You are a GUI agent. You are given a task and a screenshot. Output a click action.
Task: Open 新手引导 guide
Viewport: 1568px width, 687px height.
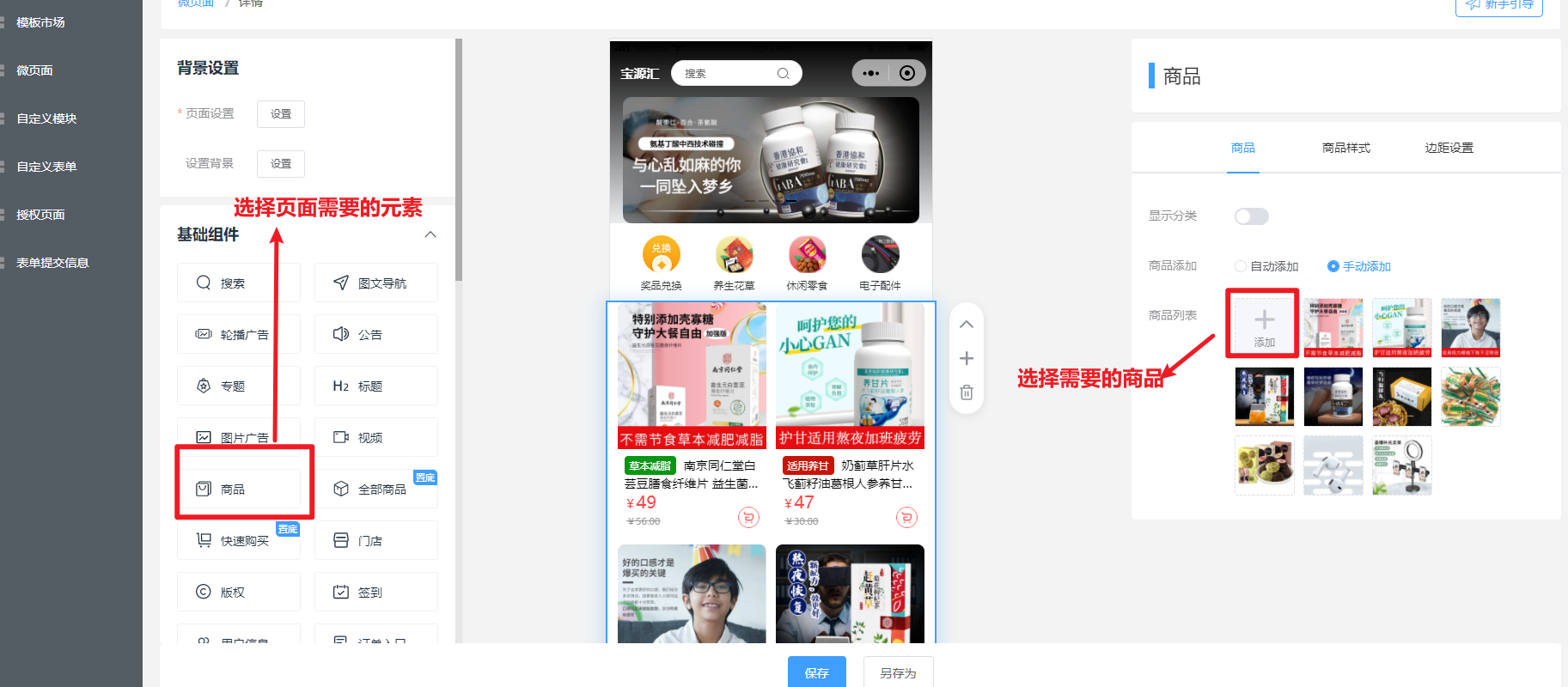[x=1499, y=5]
